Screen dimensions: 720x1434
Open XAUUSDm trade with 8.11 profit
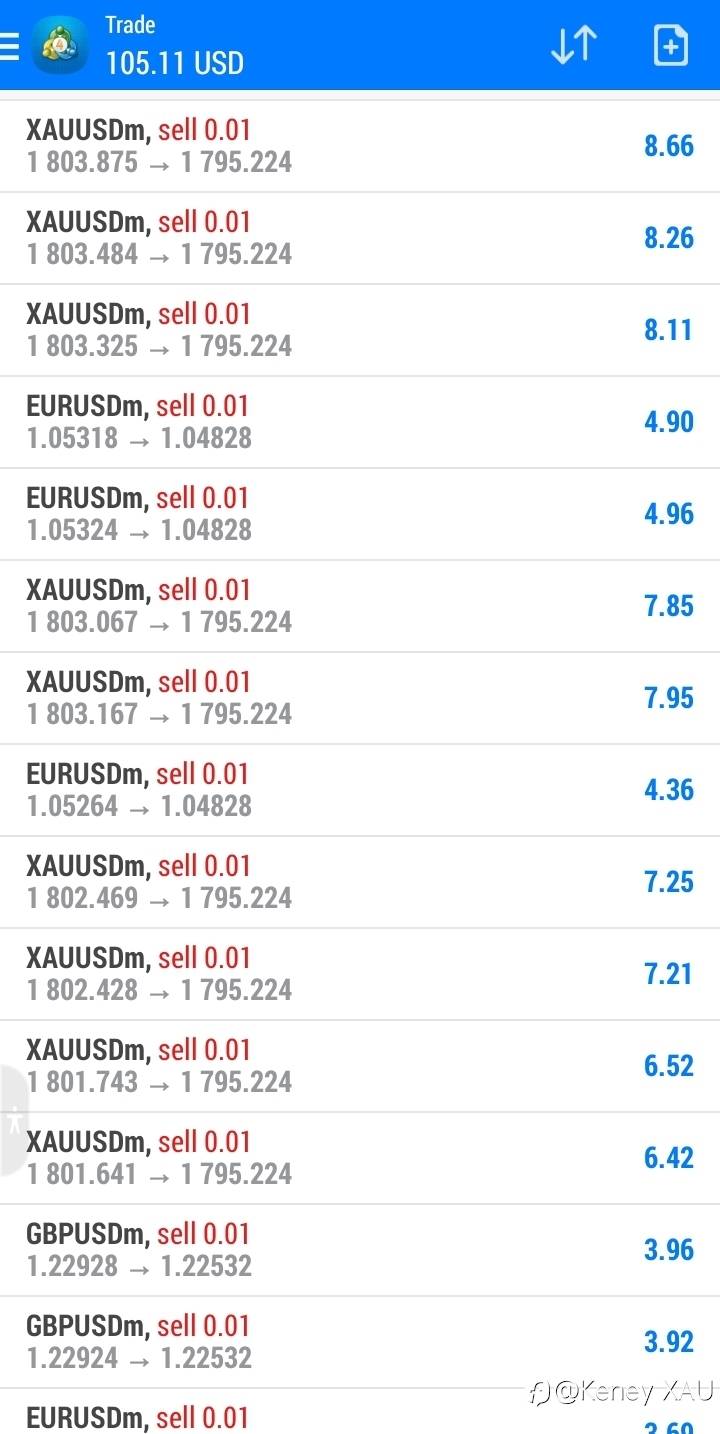[360, 330]
